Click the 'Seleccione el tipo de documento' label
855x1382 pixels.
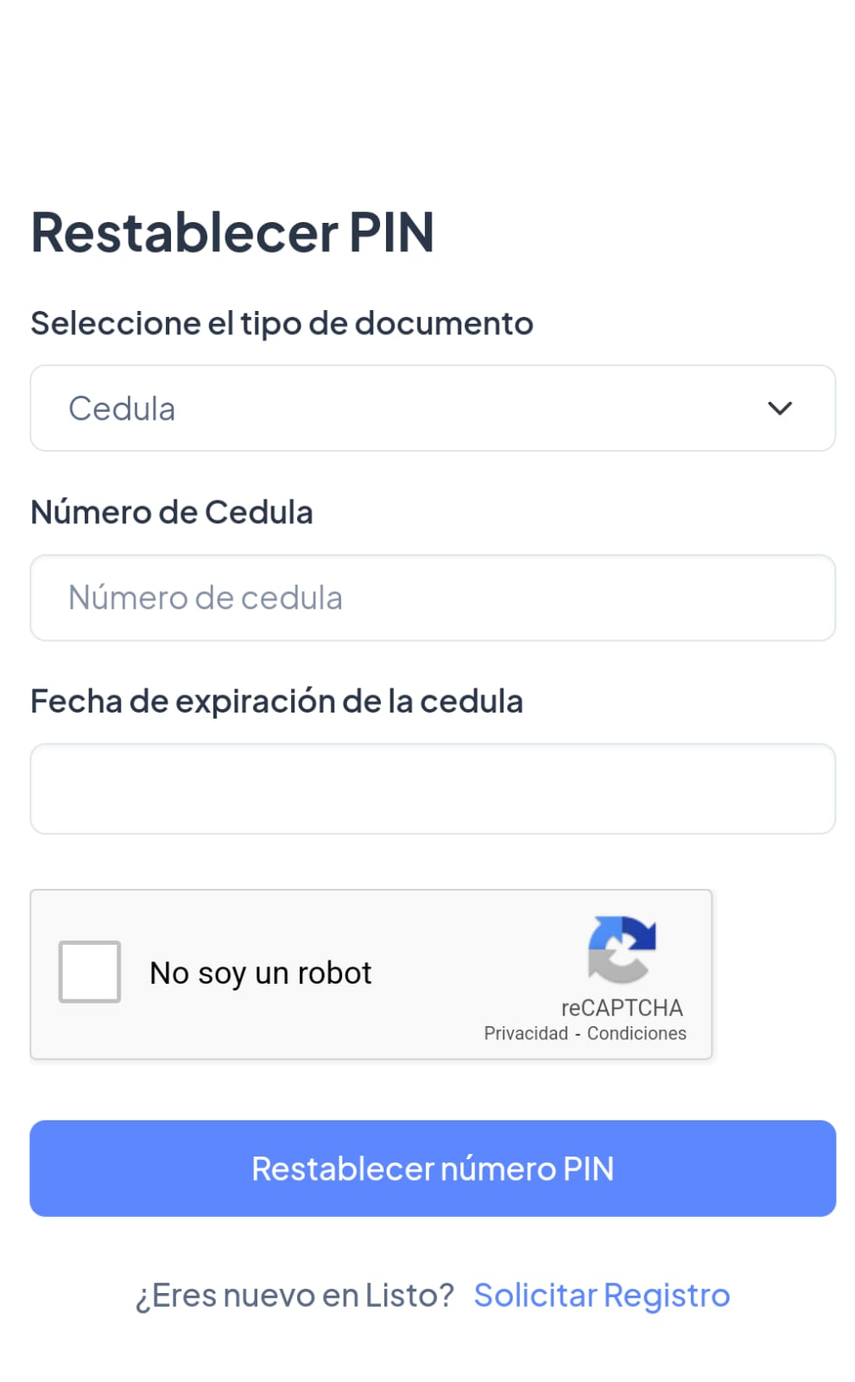[282, 323]
